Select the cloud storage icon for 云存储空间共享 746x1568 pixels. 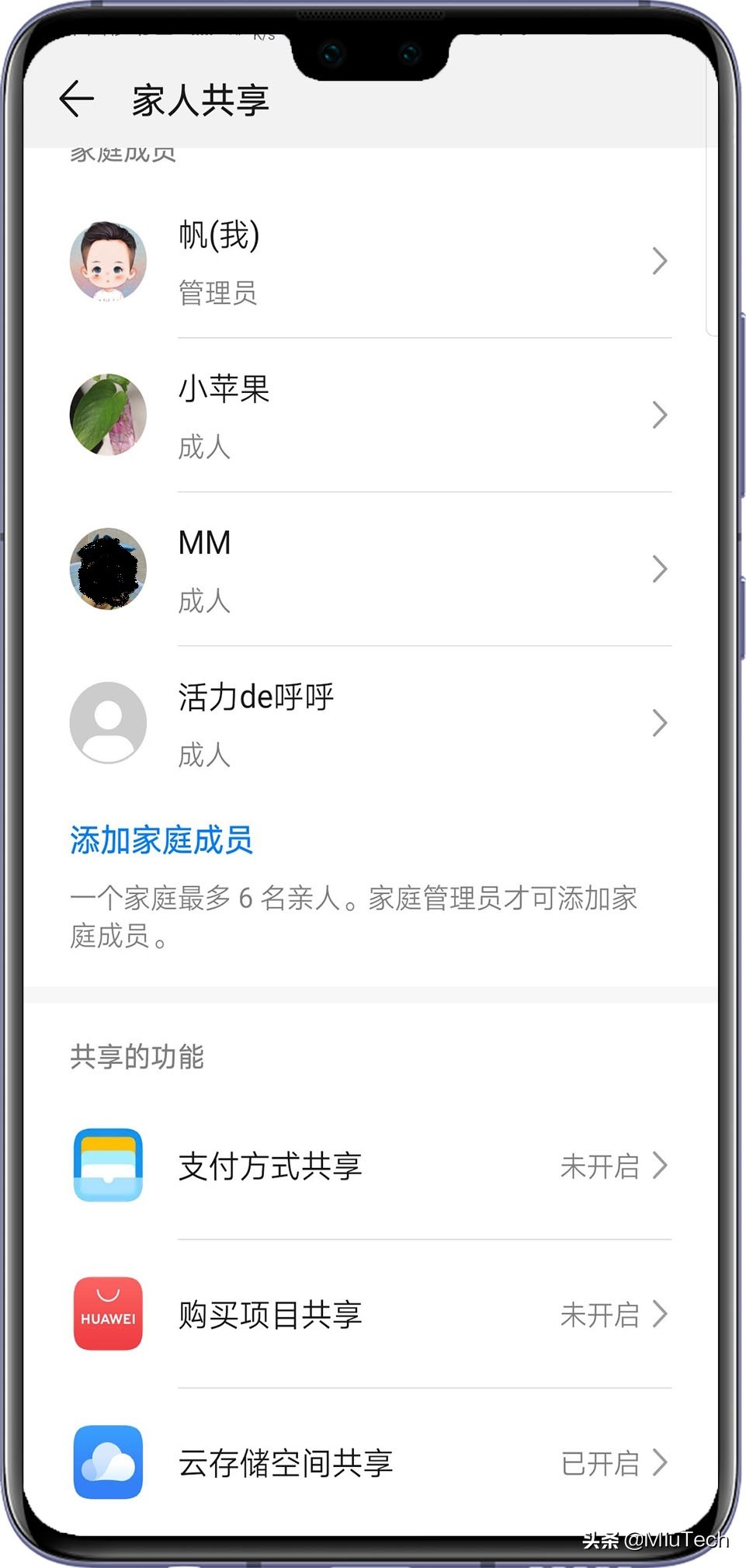tap(107, 1463)
